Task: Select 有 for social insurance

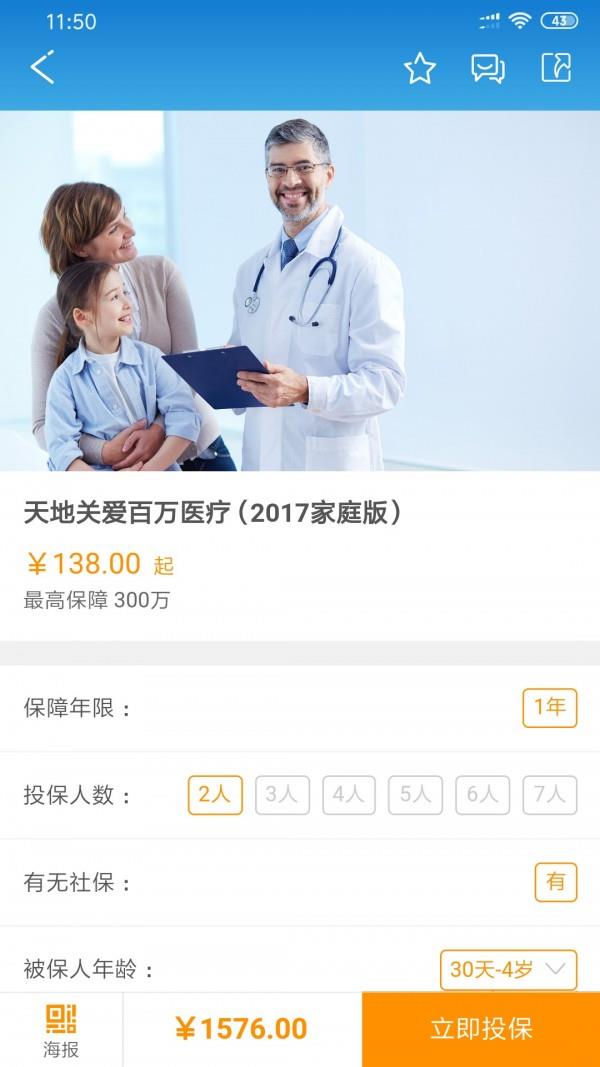Action: click(x=556, y=882)
